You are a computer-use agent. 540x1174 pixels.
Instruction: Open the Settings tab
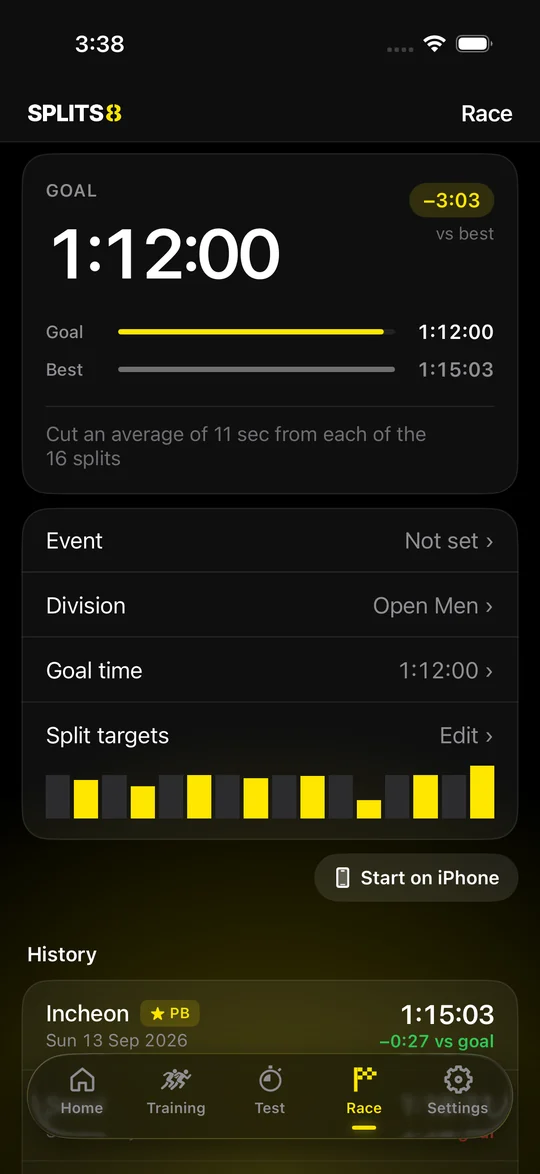[458, 1092]
